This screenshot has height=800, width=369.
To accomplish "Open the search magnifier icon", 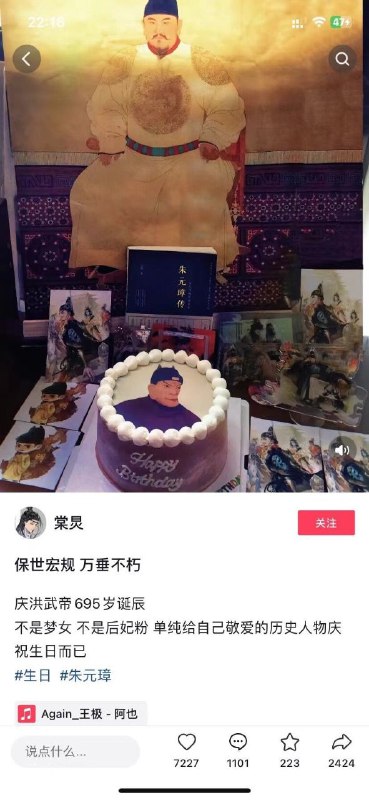I will coord(342,59).
